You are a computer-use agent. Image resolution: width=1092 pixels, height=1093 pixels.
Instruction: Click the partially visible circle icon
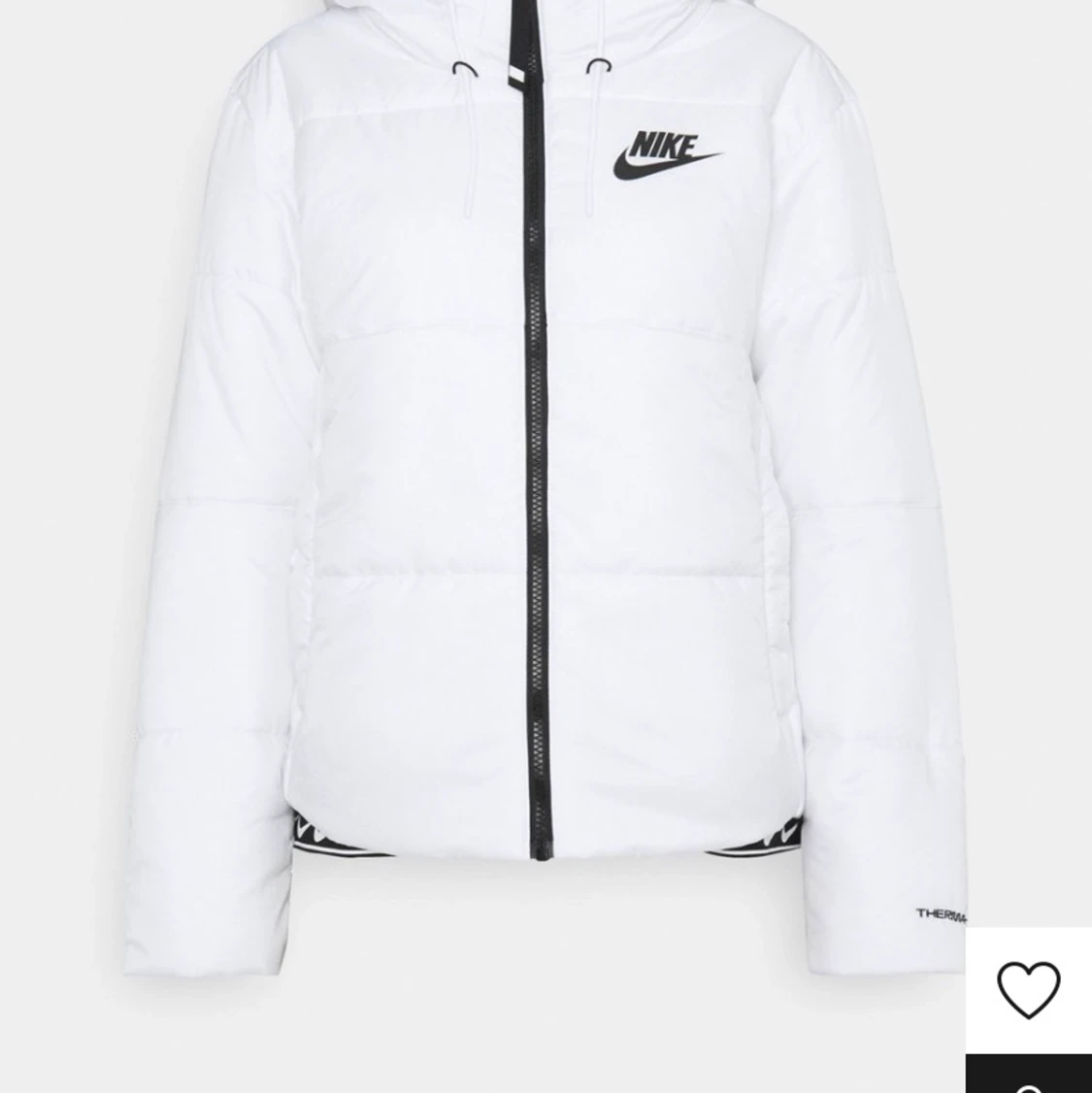1028,1085
